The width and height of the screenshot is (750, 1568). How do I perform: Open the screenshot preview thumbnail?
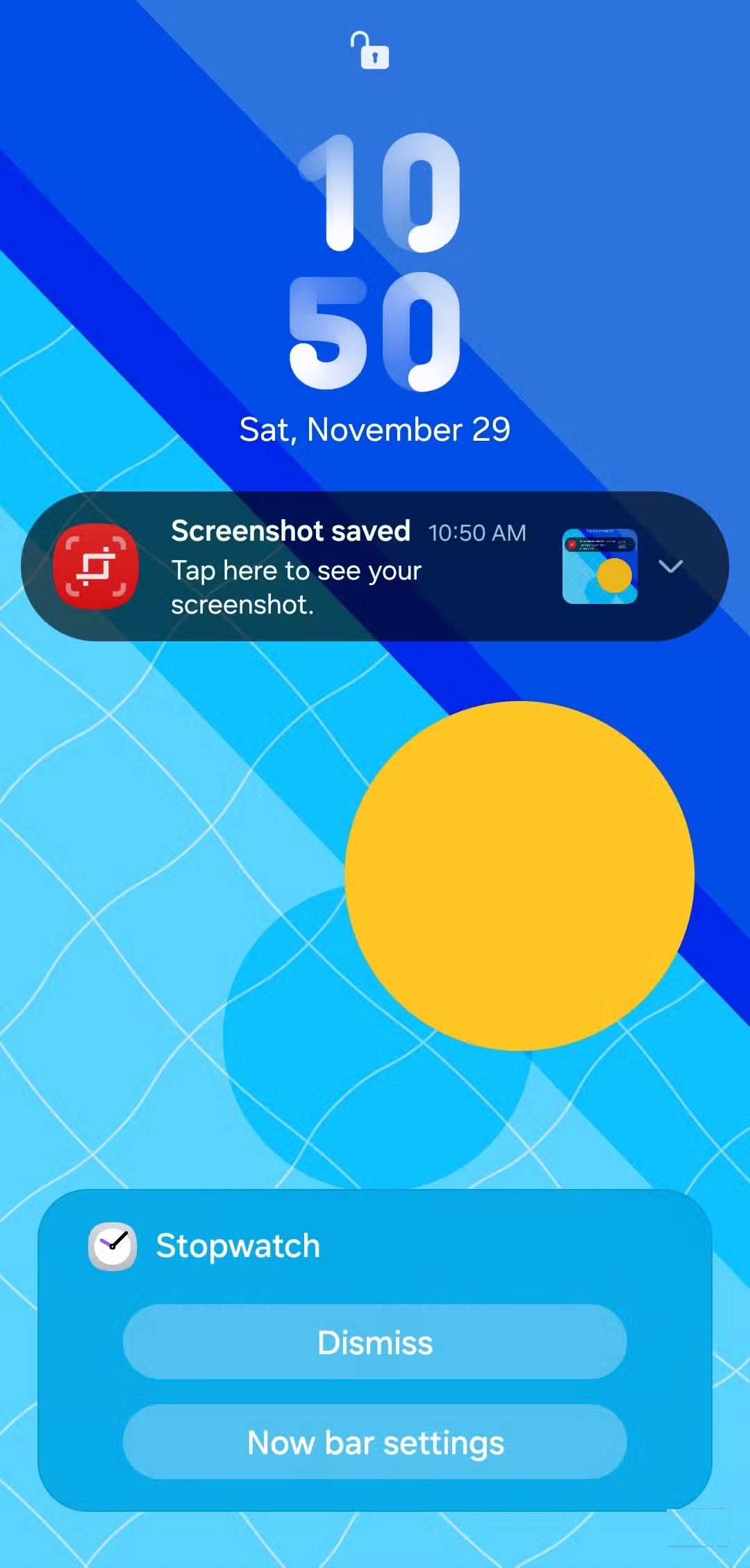click(599, 566)
